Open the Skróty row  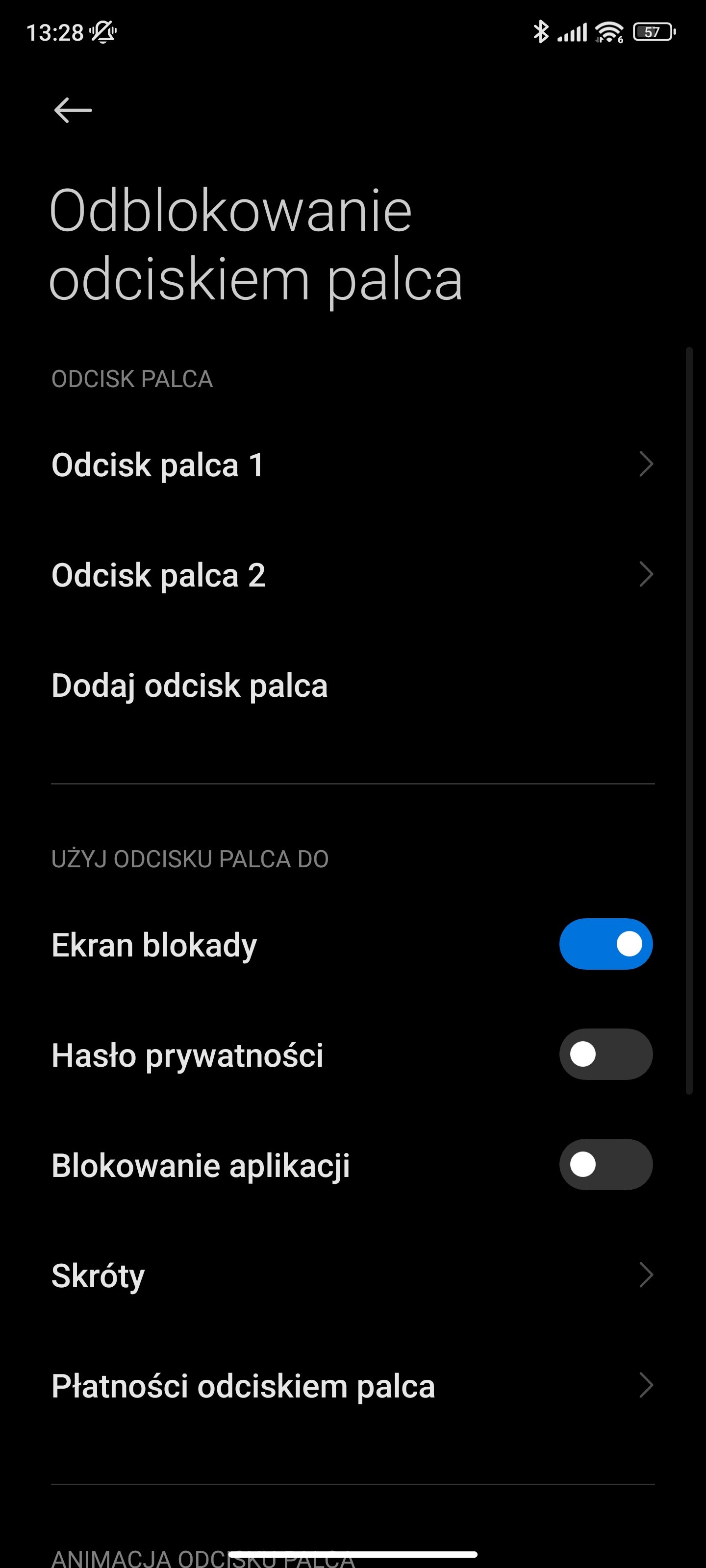tap(352, 1275)
